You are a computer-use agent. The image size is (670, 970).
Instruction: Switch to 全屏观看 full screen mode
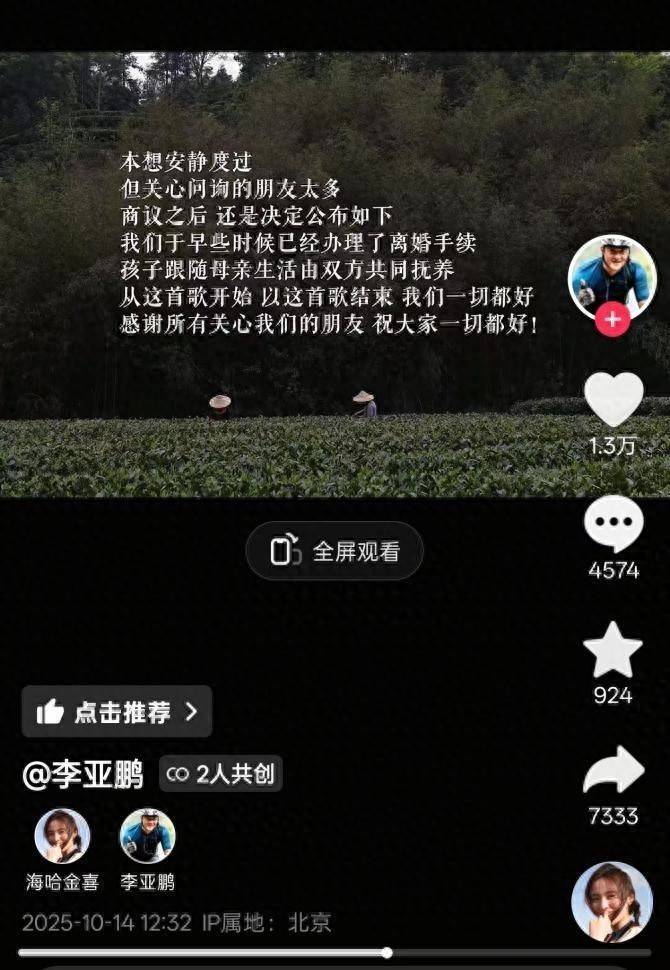click(335, 551)
